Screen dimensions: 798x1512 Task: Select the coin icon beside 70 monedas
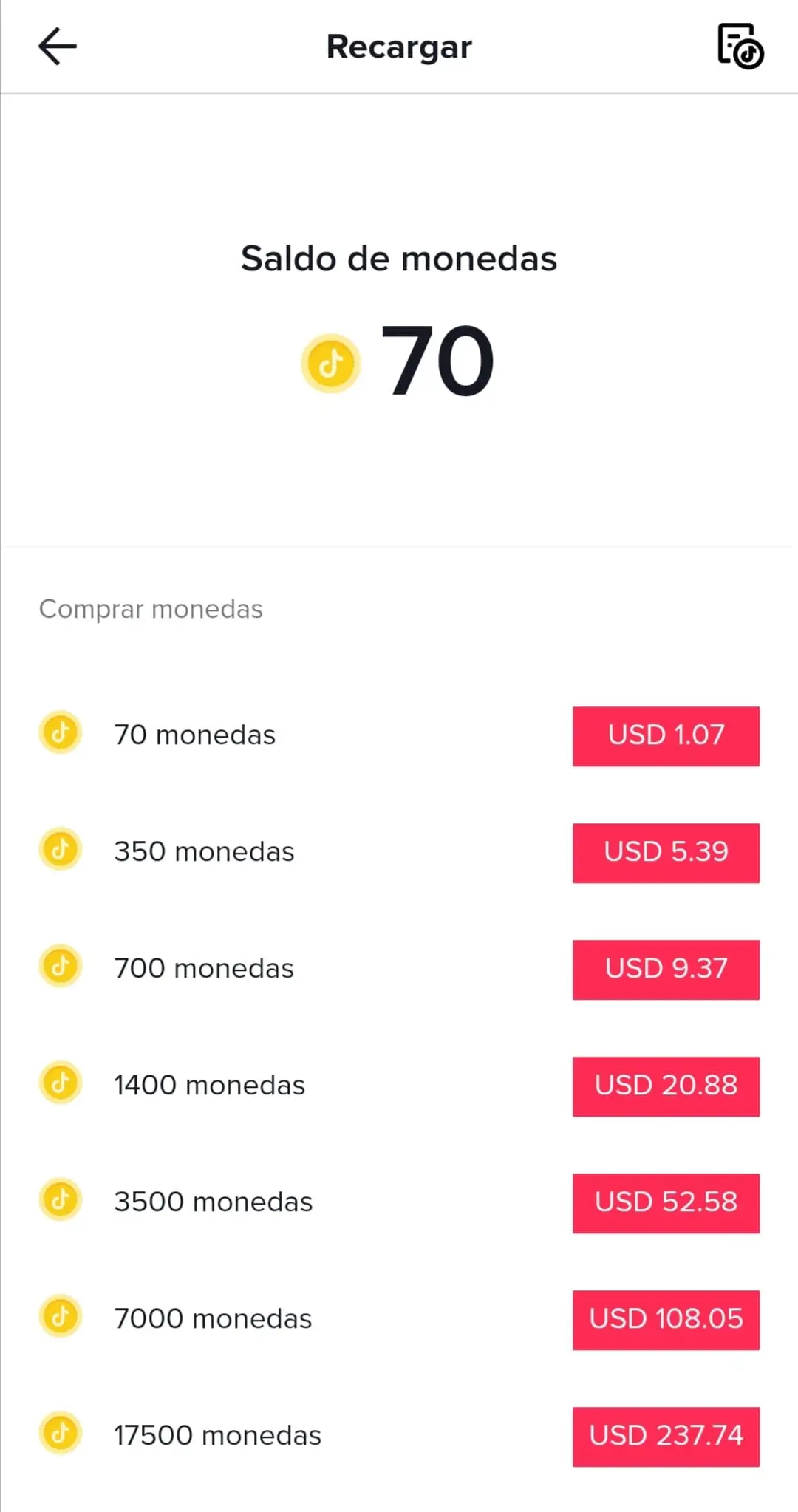tap(60, 733)
